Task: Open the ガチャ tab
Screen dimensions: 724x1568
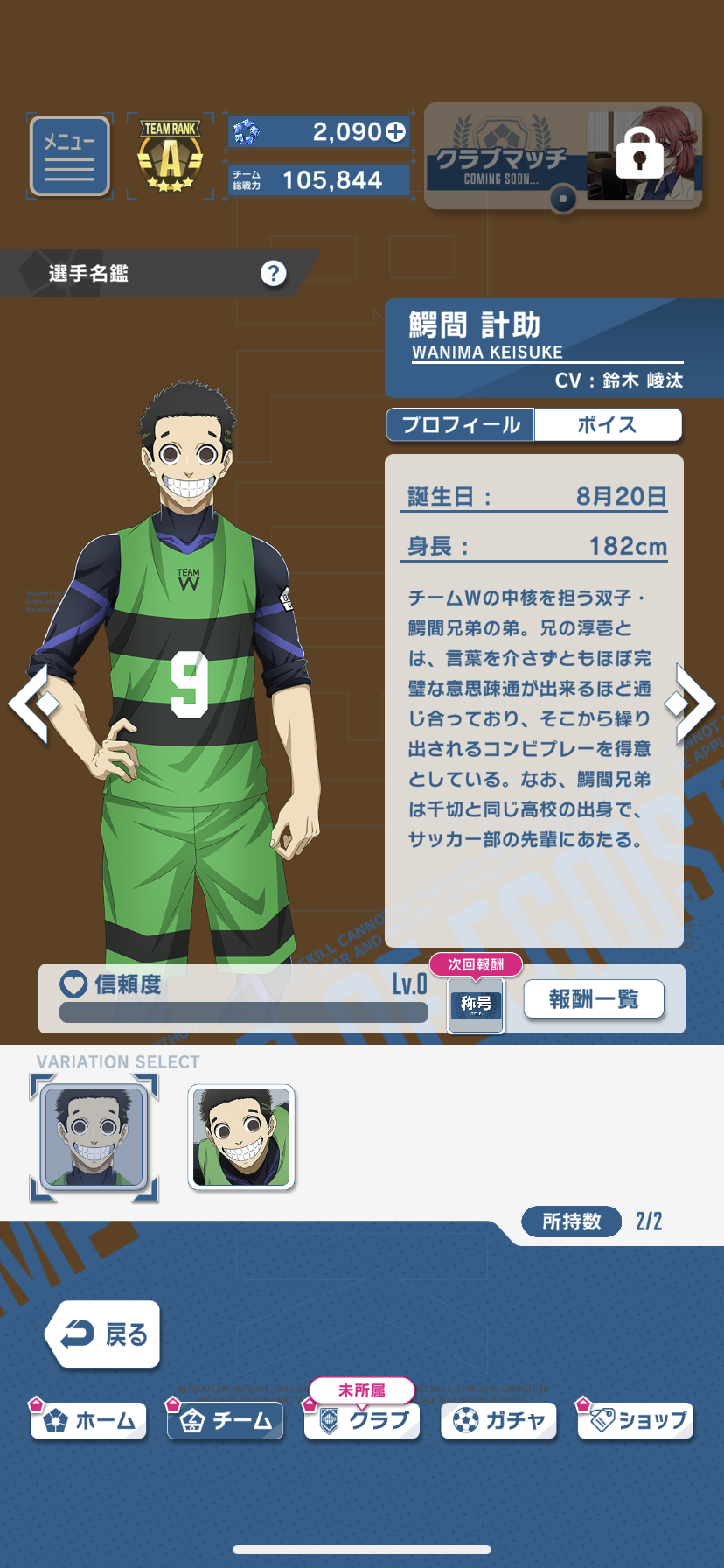Action: click(498, 1420)
